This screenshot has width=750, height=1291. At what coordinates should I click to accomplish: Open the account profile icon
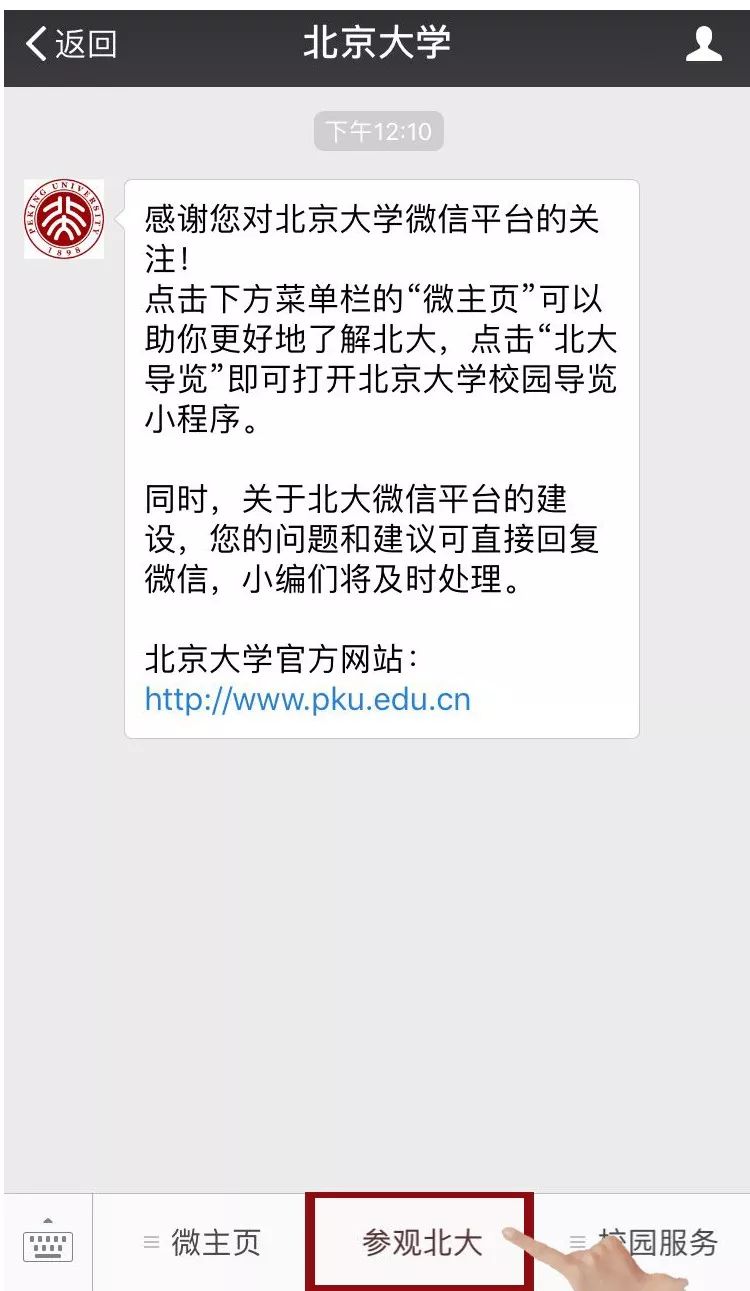704,43
